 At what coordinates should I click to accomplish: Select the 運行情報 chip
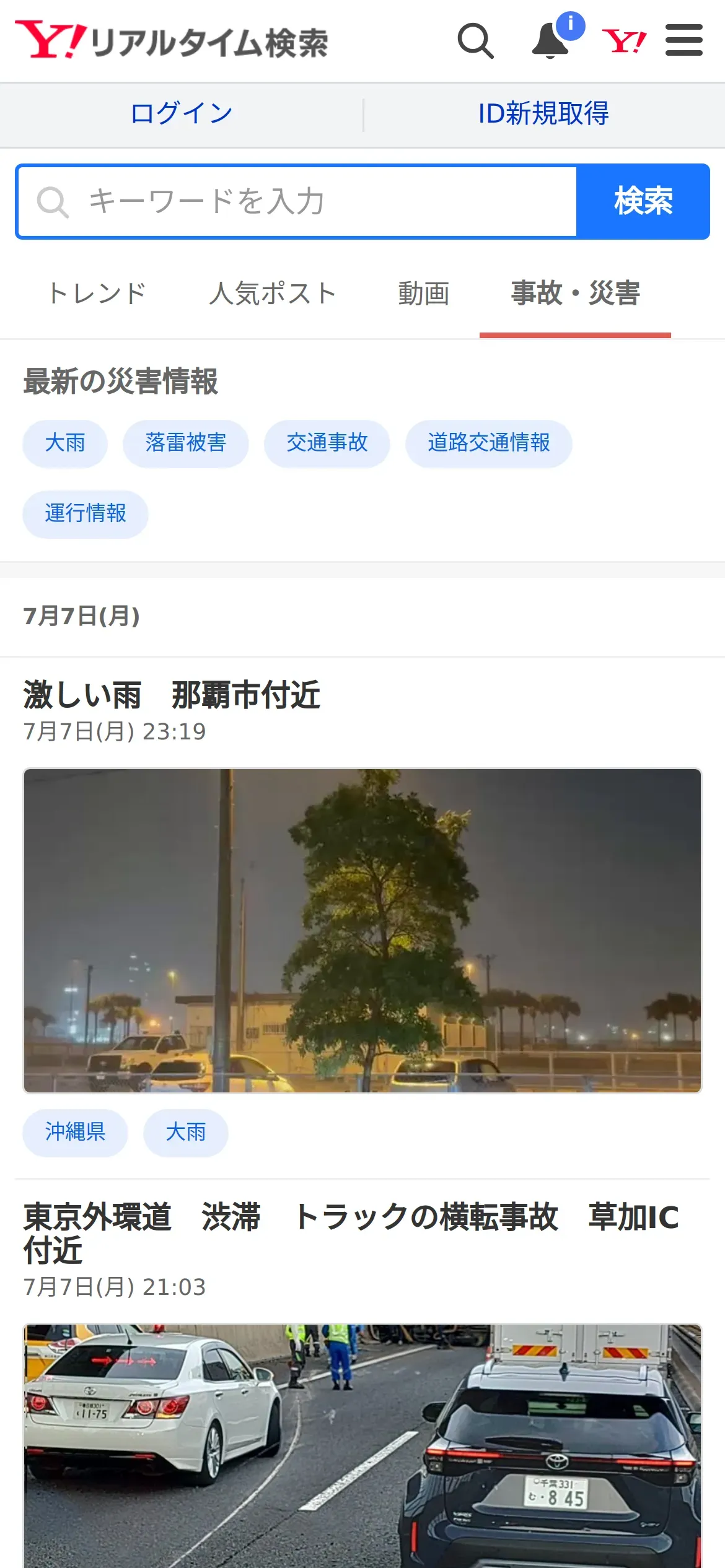[x=86, y=514]
